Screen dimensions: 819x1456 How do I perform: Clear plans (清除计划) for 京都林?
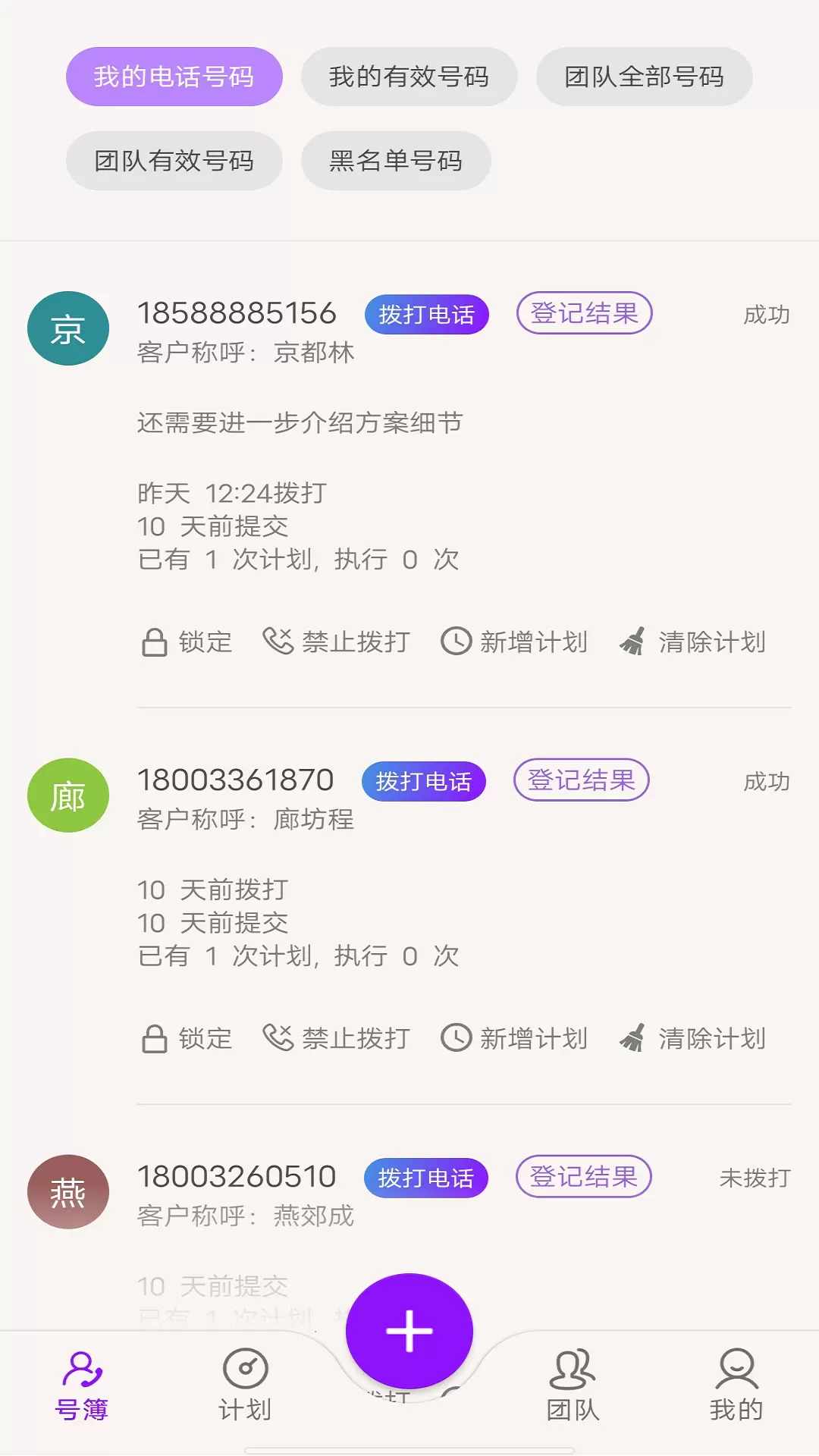point(692,642)
